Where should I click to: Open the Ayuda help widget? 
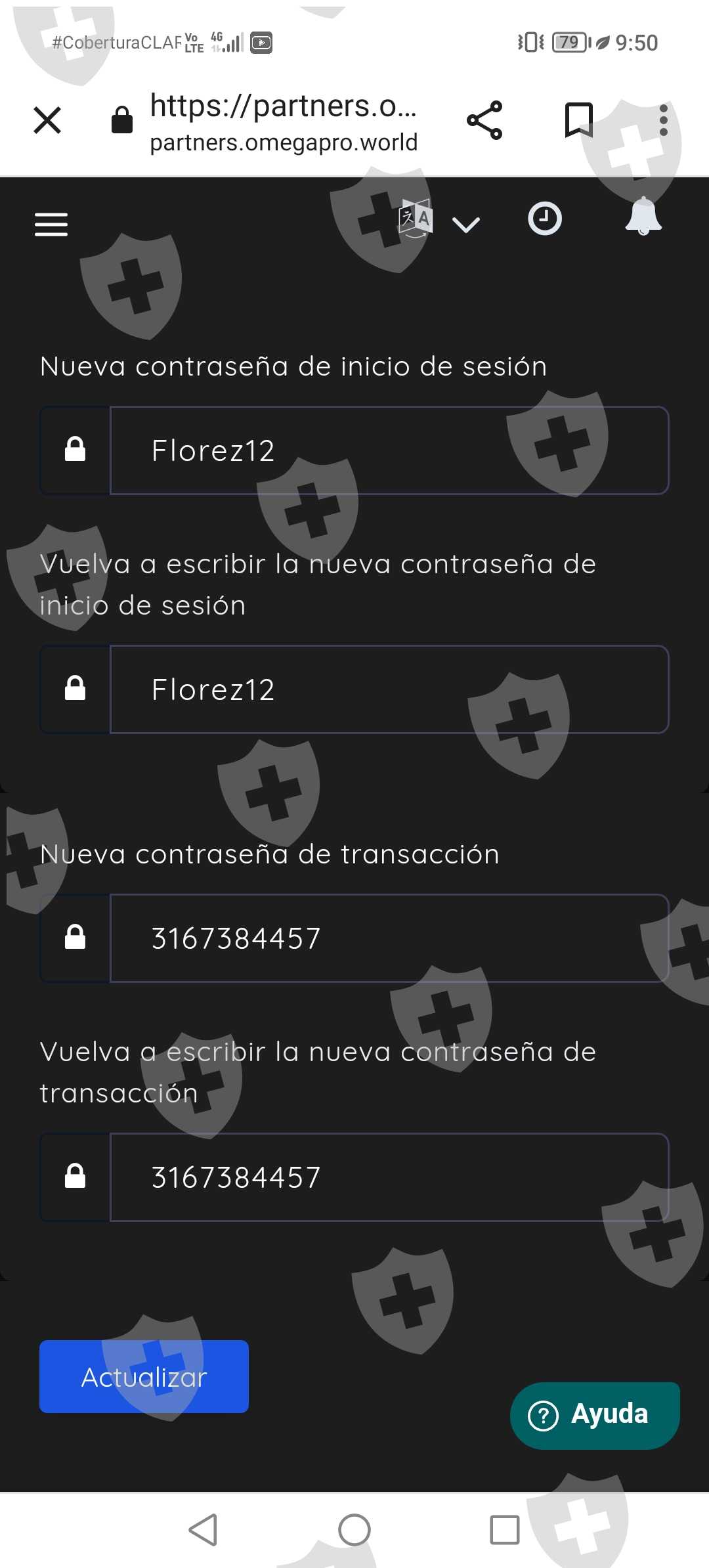click(x=595, y=1416)
